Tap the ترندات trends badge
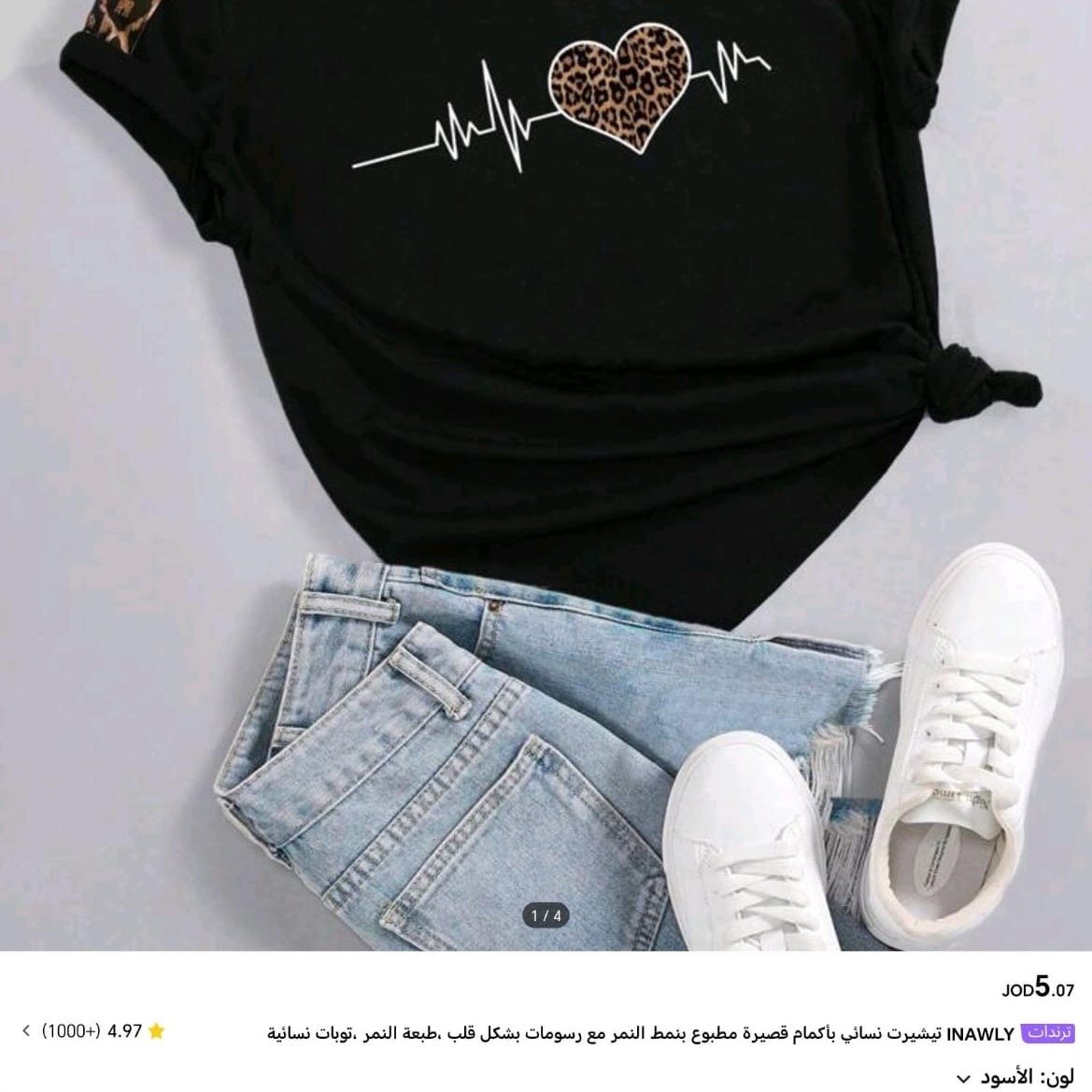Screen dimensions: 1092x1092 click(x=1048, y=1033)
